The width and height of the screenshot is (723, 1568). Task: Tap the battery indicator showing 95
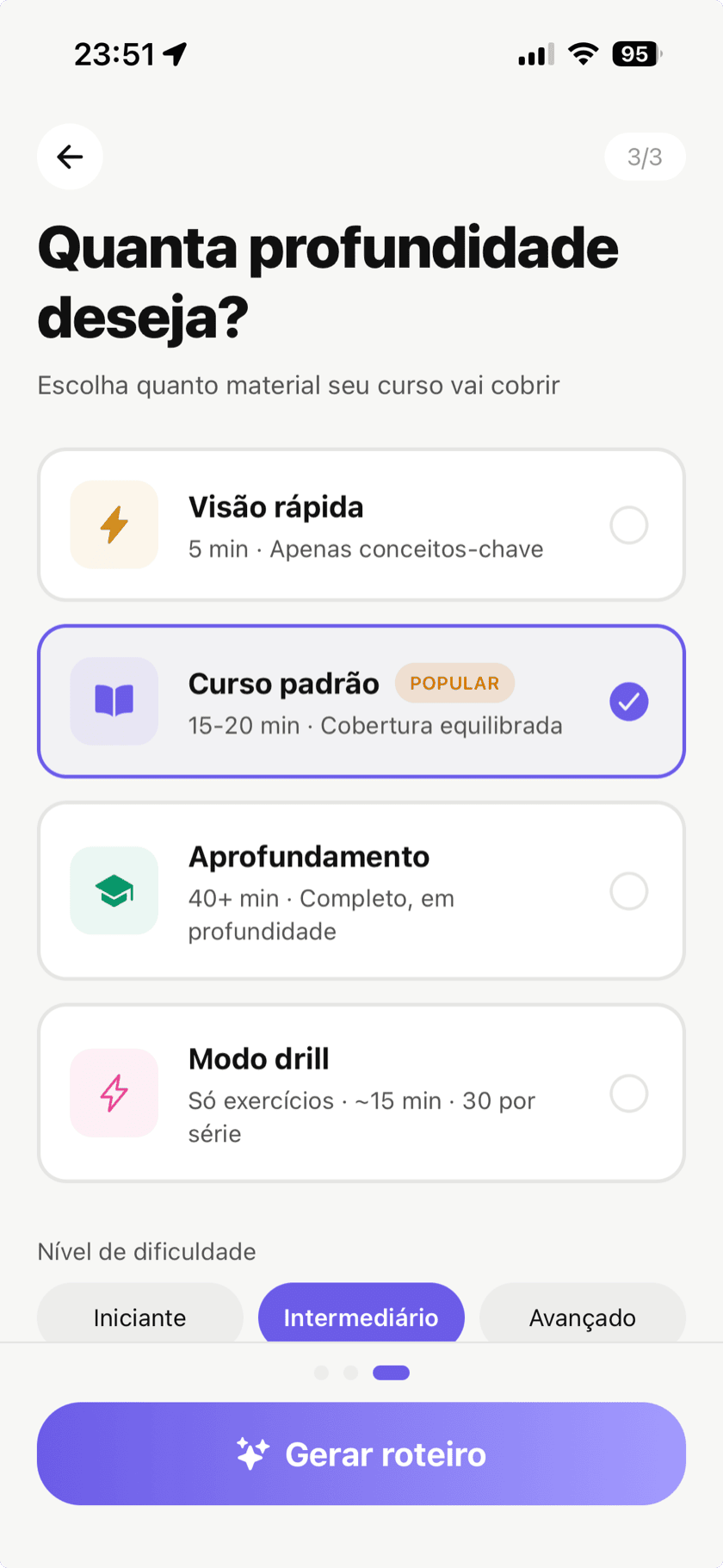coord(635,53)
